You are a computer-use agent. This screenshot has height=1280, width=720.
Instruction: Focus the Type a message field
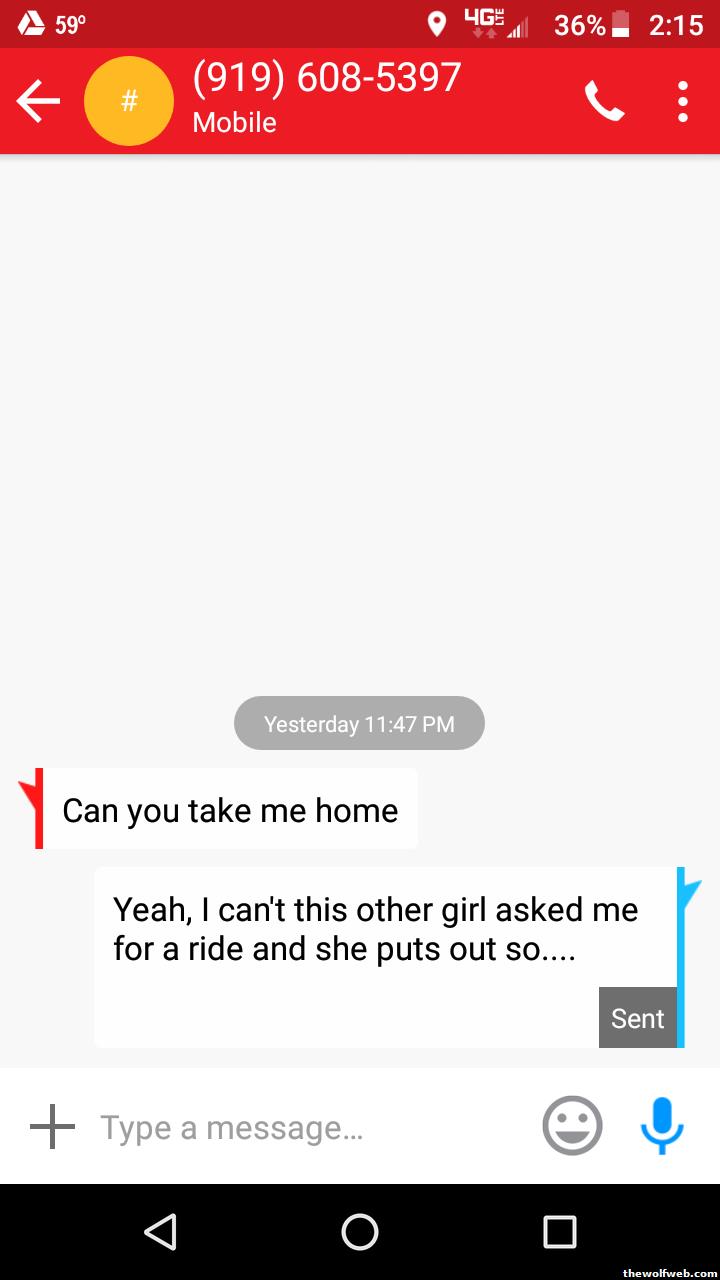[x=300, y=1127]
